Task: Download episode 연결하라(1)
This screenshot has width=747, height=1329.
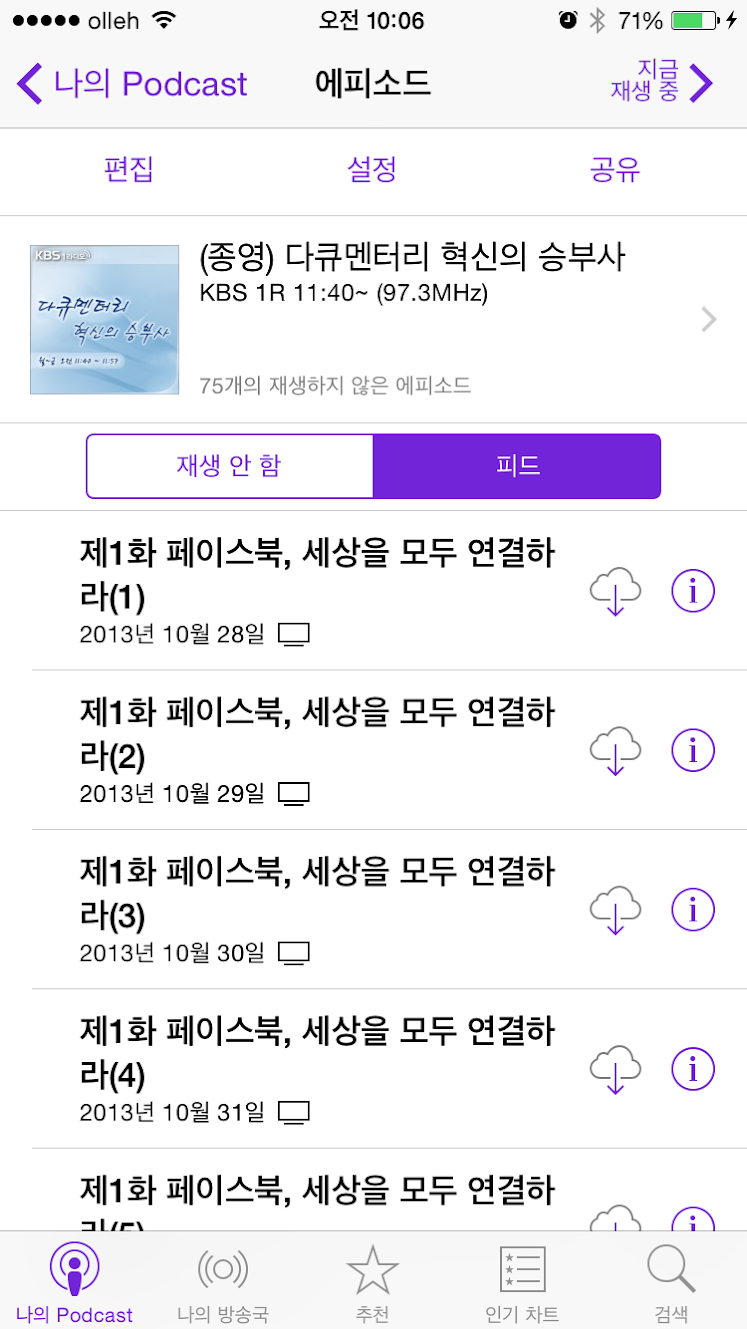Action: coord(614,591)
